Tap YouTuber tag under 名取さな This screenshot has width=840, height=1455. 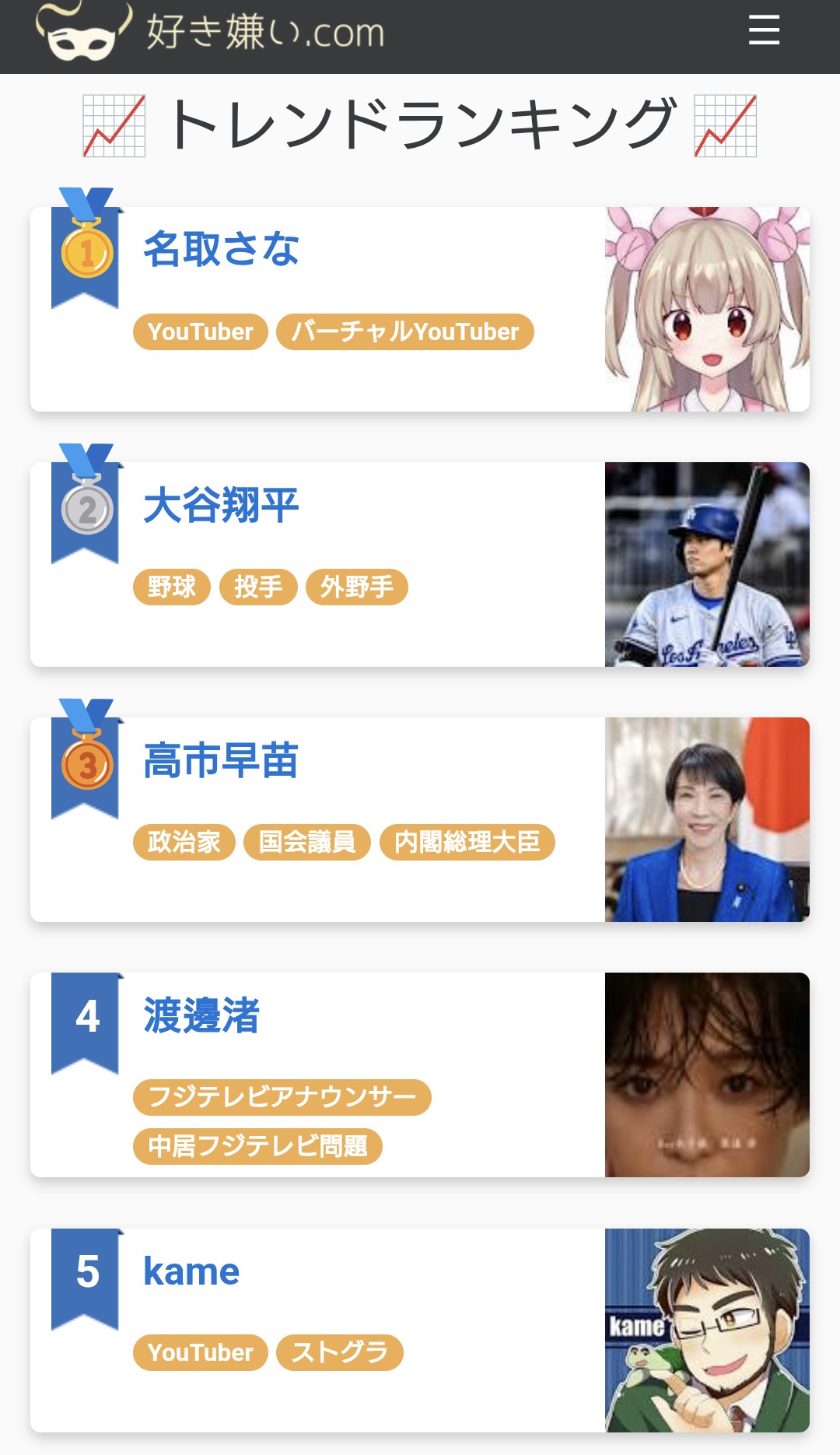[201, 332]
